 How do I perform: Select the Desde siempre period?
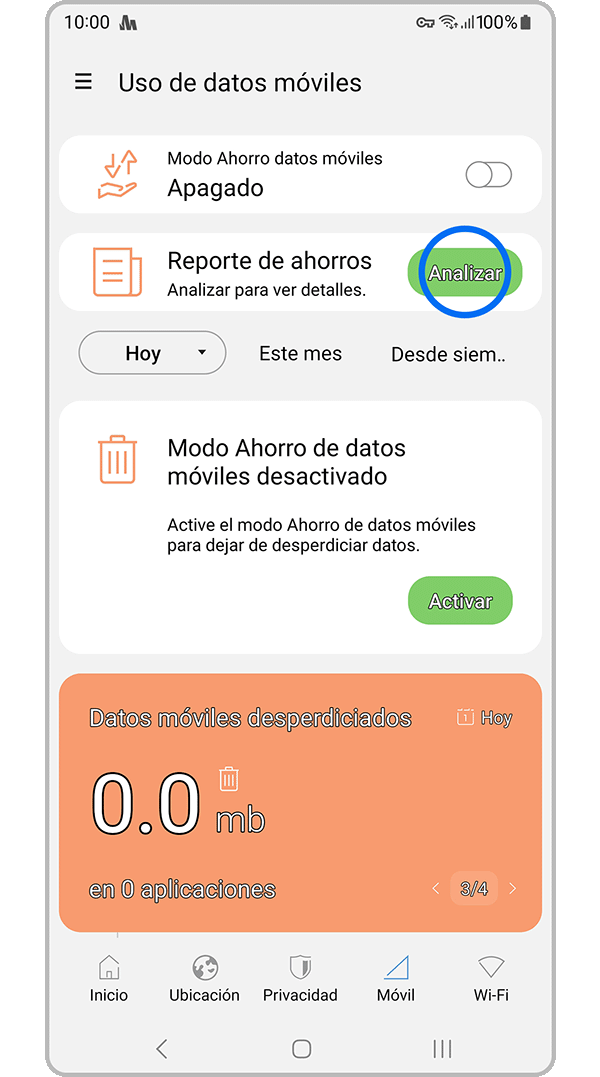coord(448,354)
